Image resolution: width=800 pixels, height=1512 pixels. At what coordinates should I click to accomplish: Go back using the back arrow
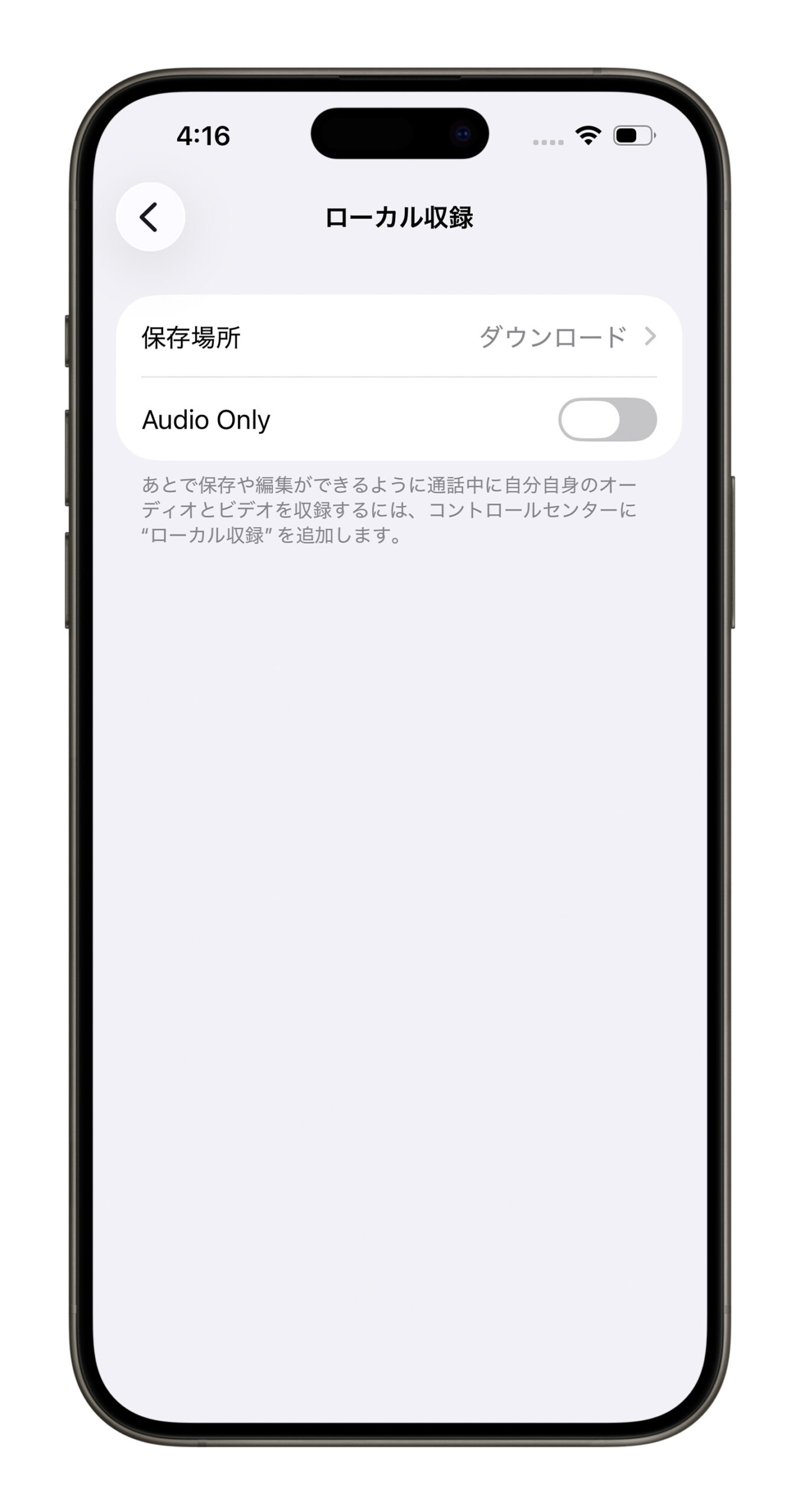(150, 217)
